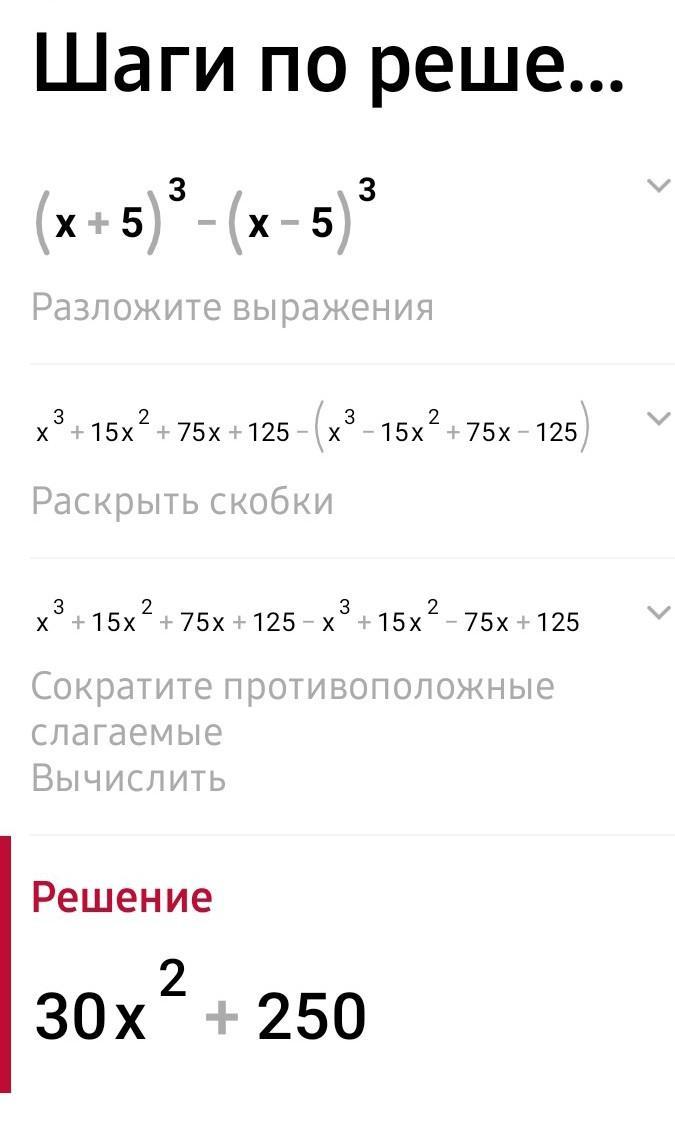The width and height of the screenshot is (675, 1141).
Task: Expand the "Разложите выражения" step chevron
Action: [x=658, y=186]
